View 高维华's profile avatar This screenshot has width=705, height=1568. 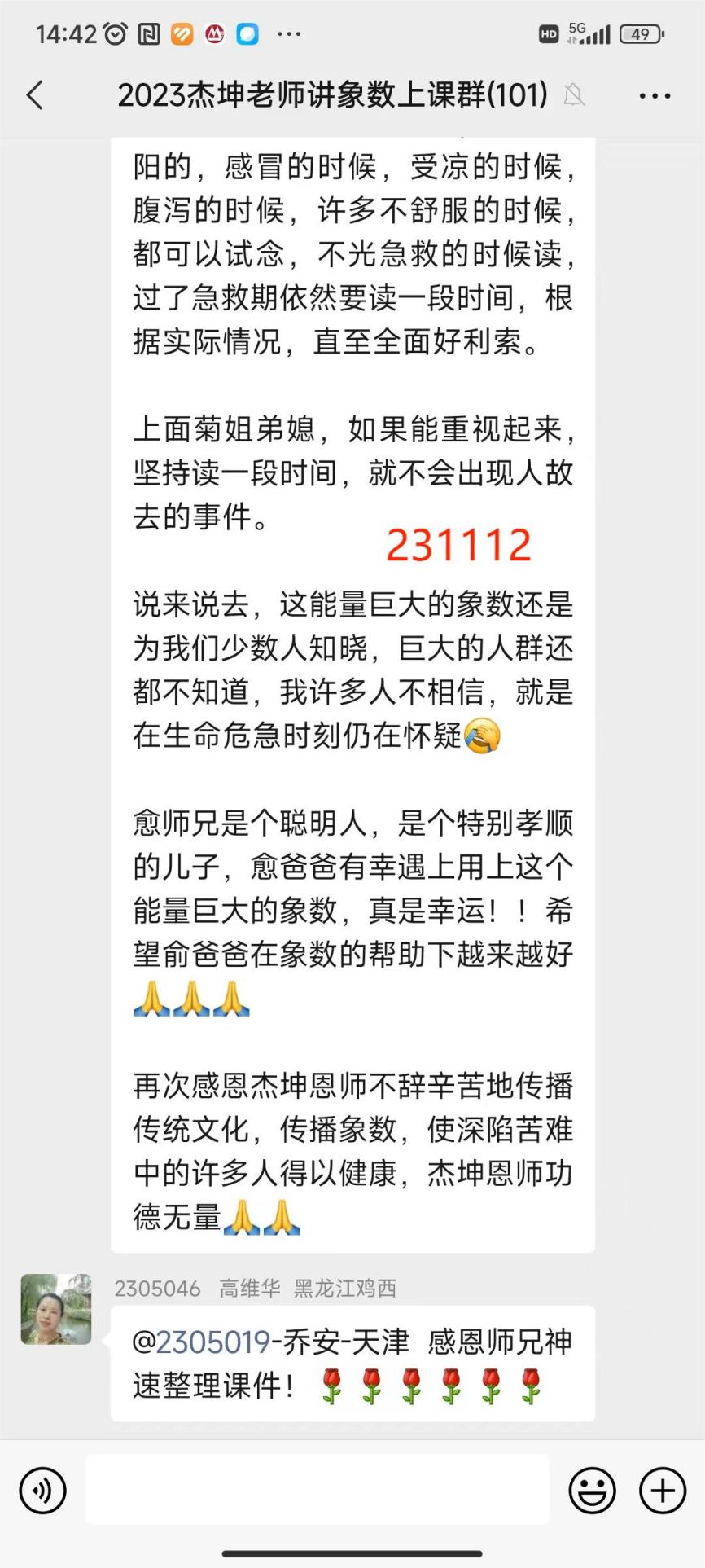click(x=56, y=1309)
